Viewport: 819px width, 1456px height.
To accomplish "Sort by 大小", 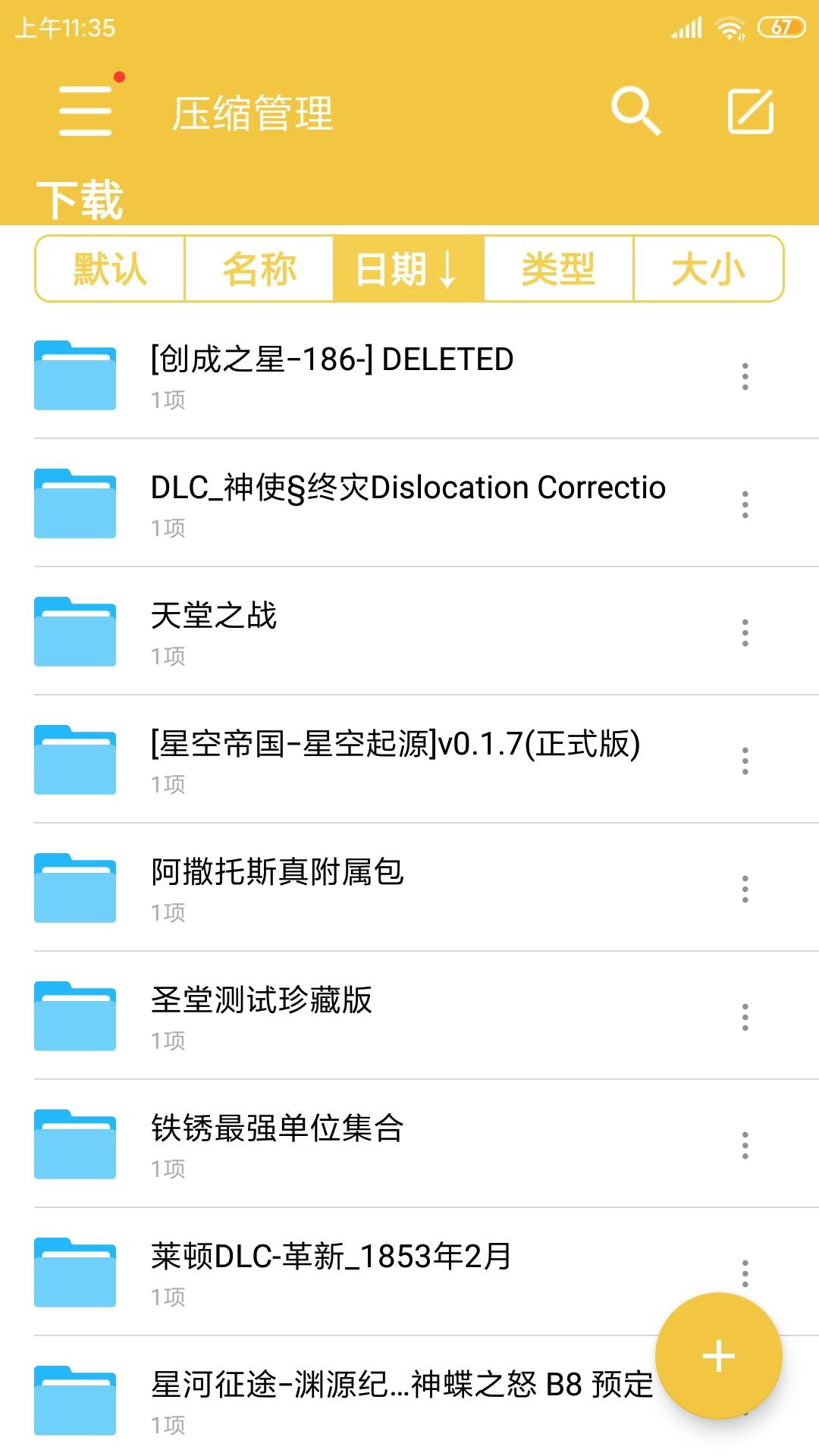I will point(708,269).
